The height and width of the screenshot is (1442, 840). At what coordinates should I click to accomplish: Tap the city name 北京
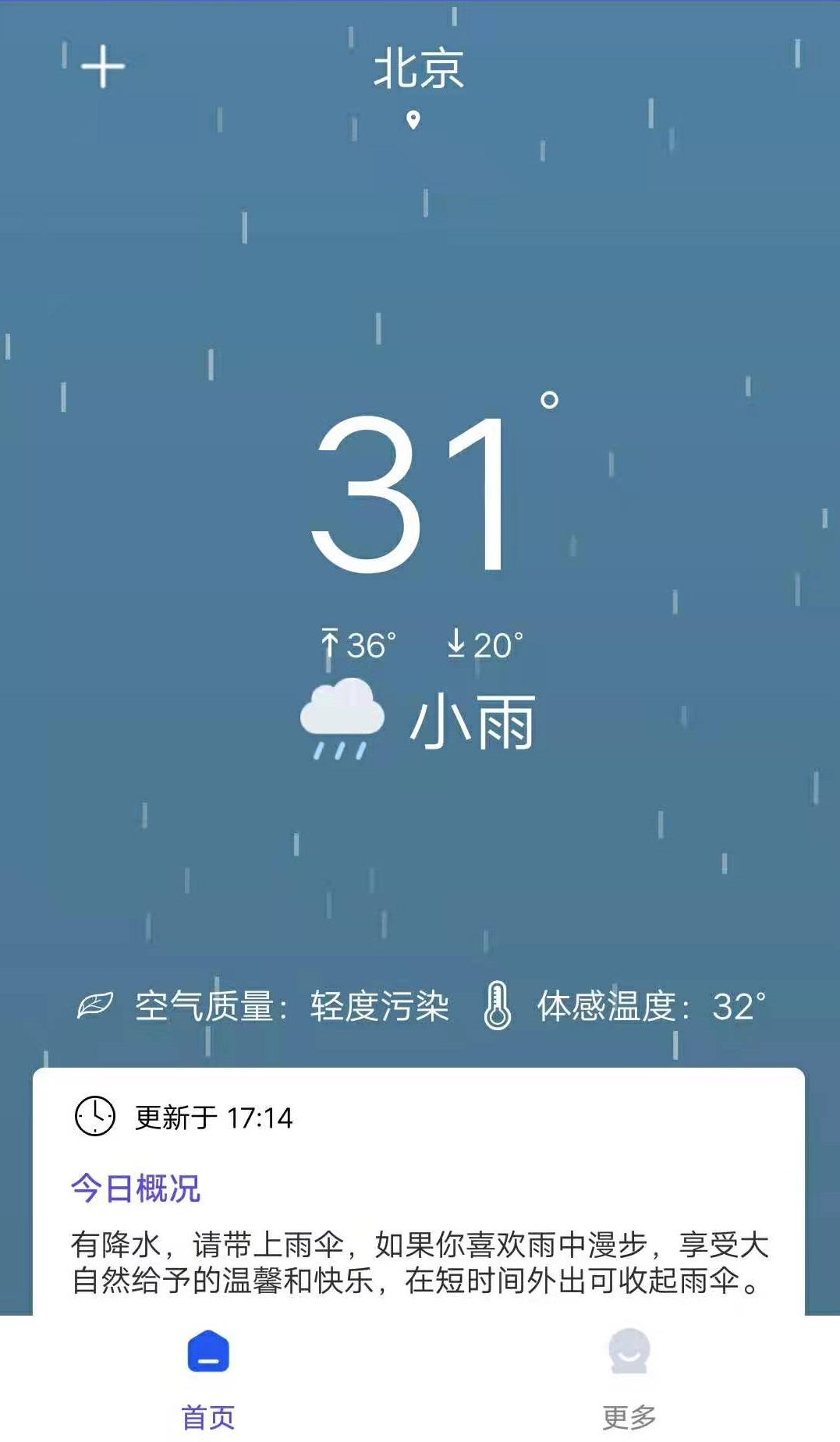click(x=417, y=68)
